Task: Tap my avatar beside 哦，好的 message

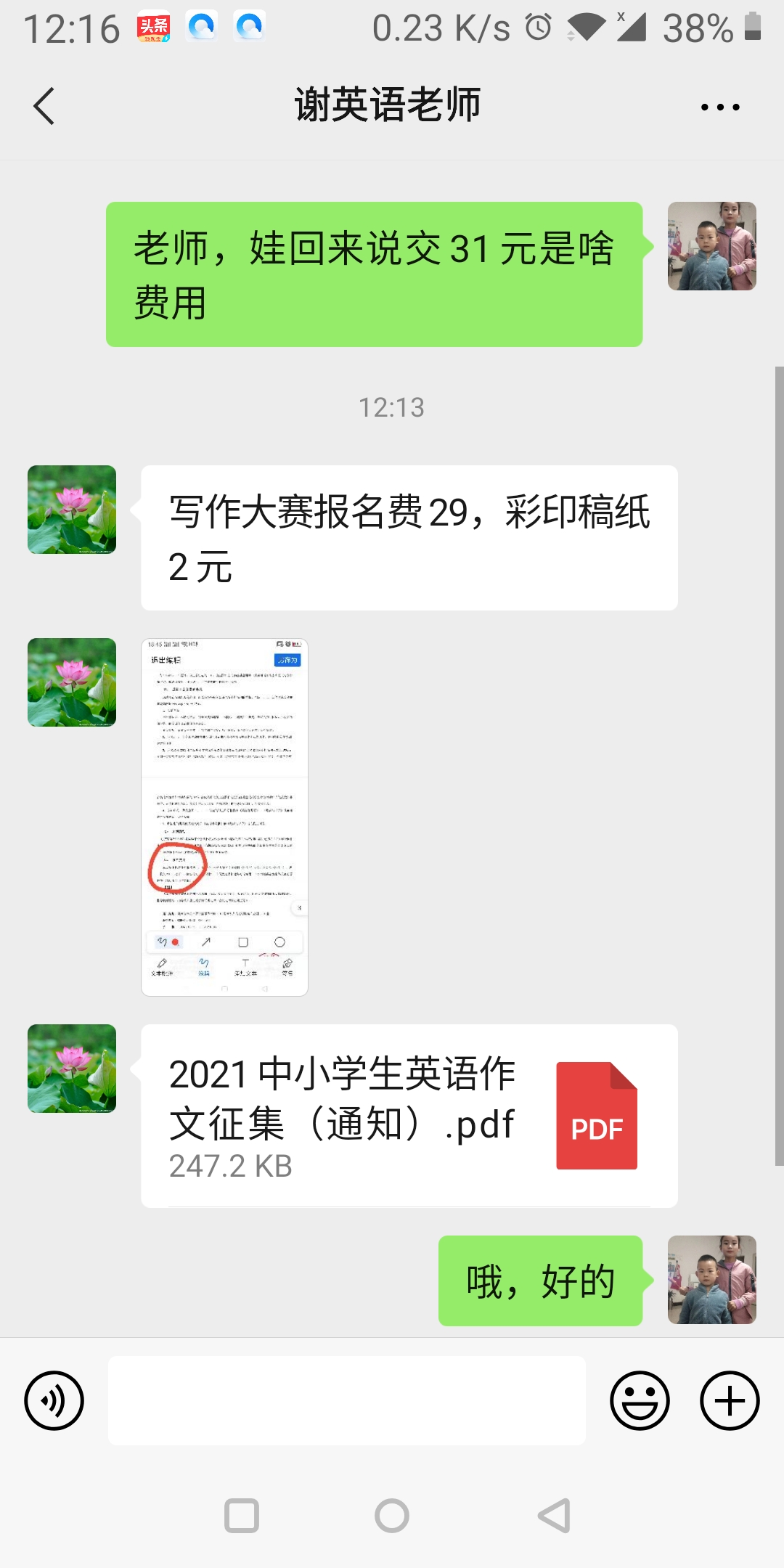Action: (712, 1280)
